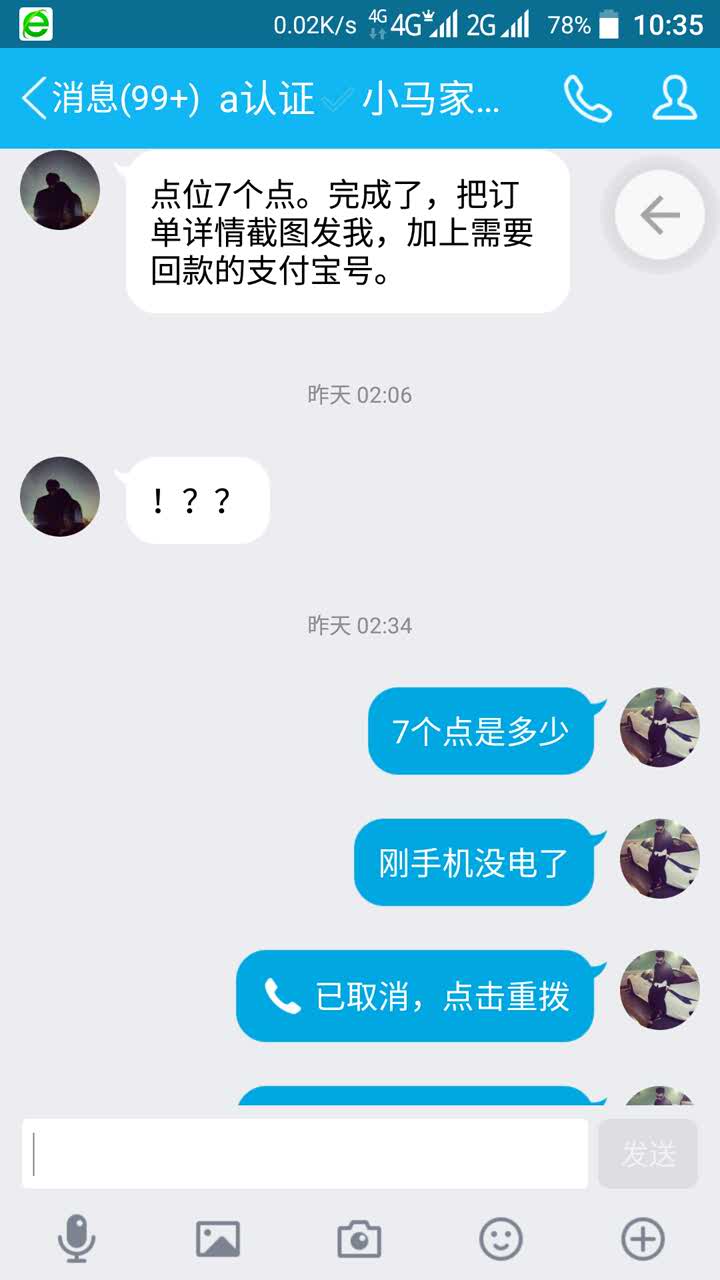Open the plus menu for more options

click(x=643, y=1240)
